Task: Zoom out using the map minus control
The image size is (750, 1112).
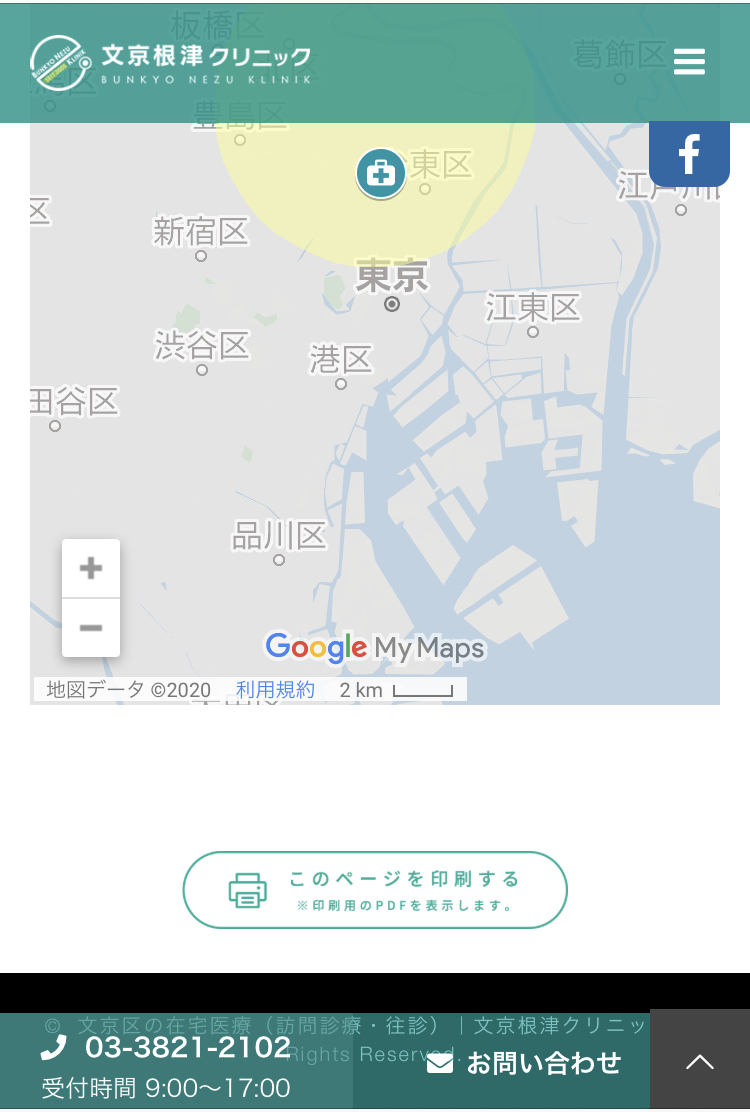Action: click(x=91, y=628)
